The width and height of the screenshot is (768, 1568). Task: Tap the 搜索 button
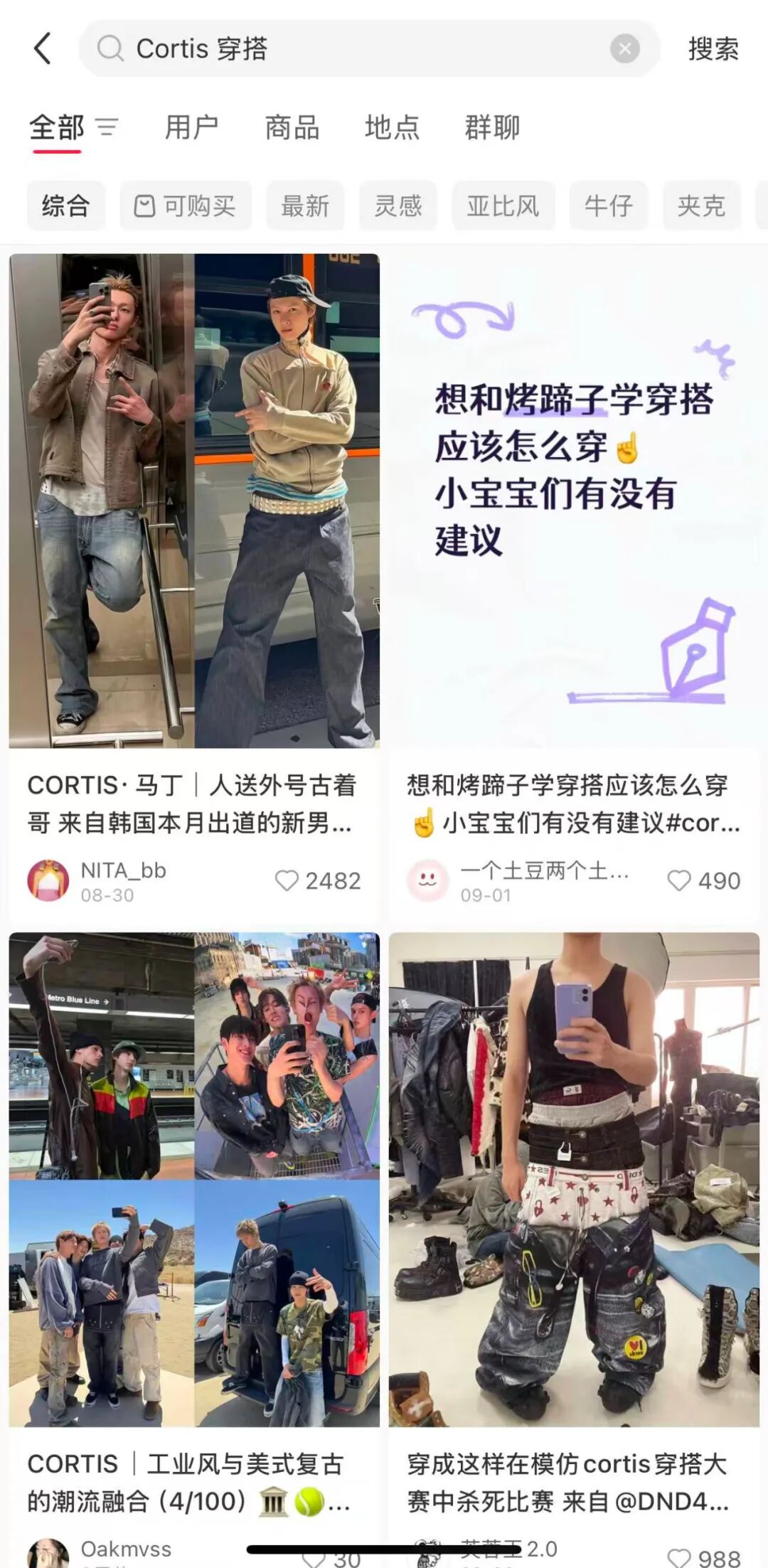tap(713, 48)
